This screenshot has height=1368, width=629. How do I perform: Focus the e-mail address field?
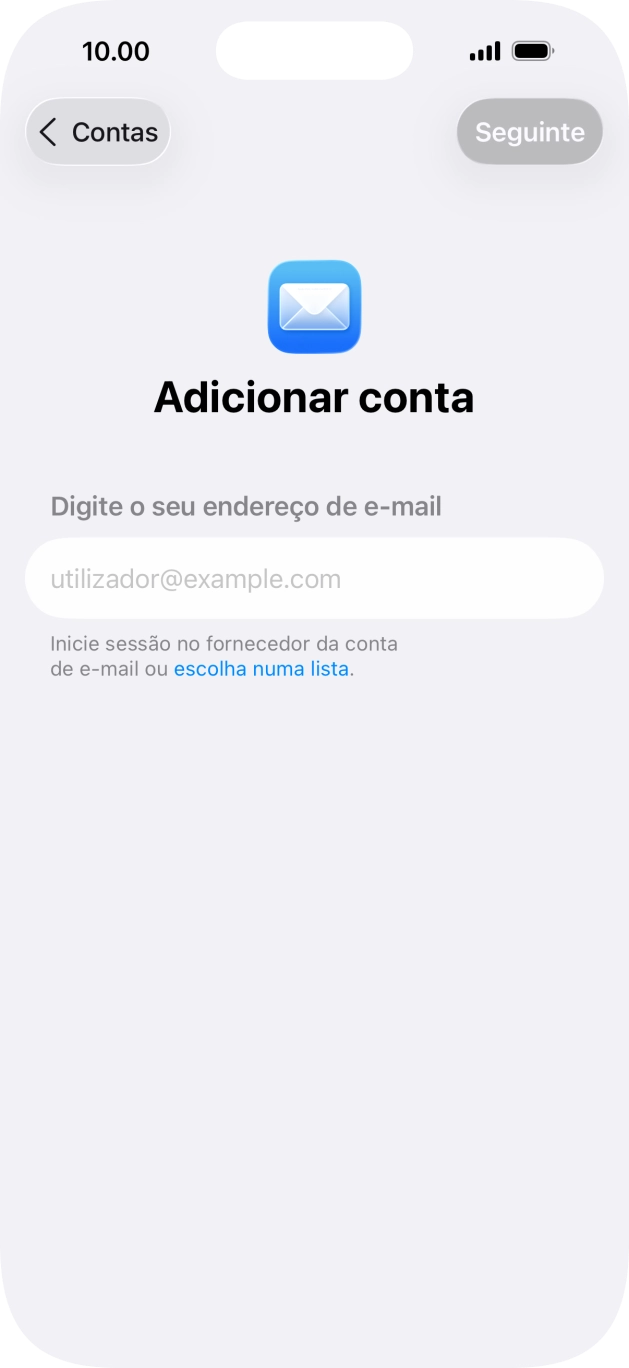click(x=314, y=579)
